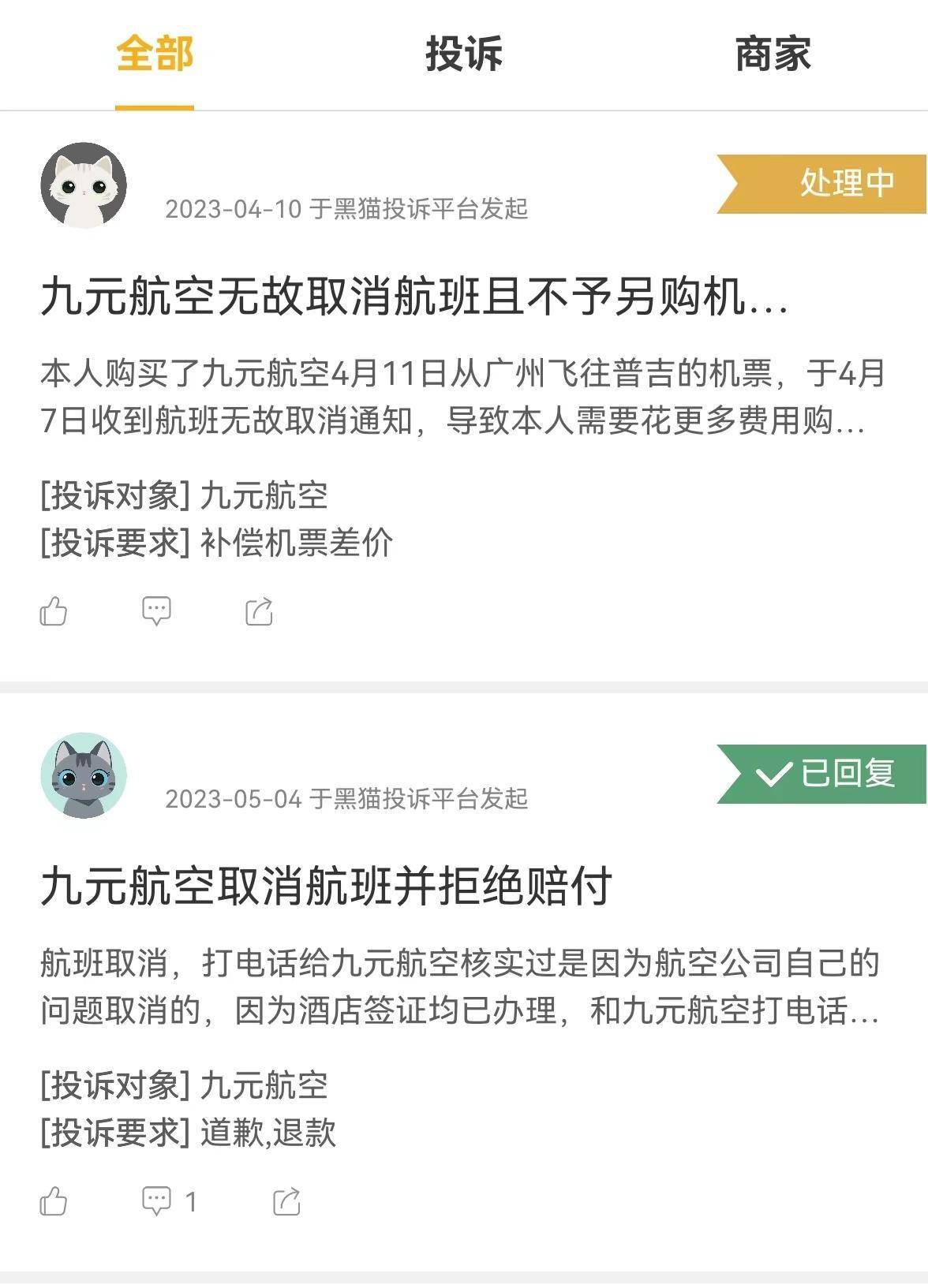928x1288 pixels.
Task: Switch to the 全部 tab
Action: [155, 54]
